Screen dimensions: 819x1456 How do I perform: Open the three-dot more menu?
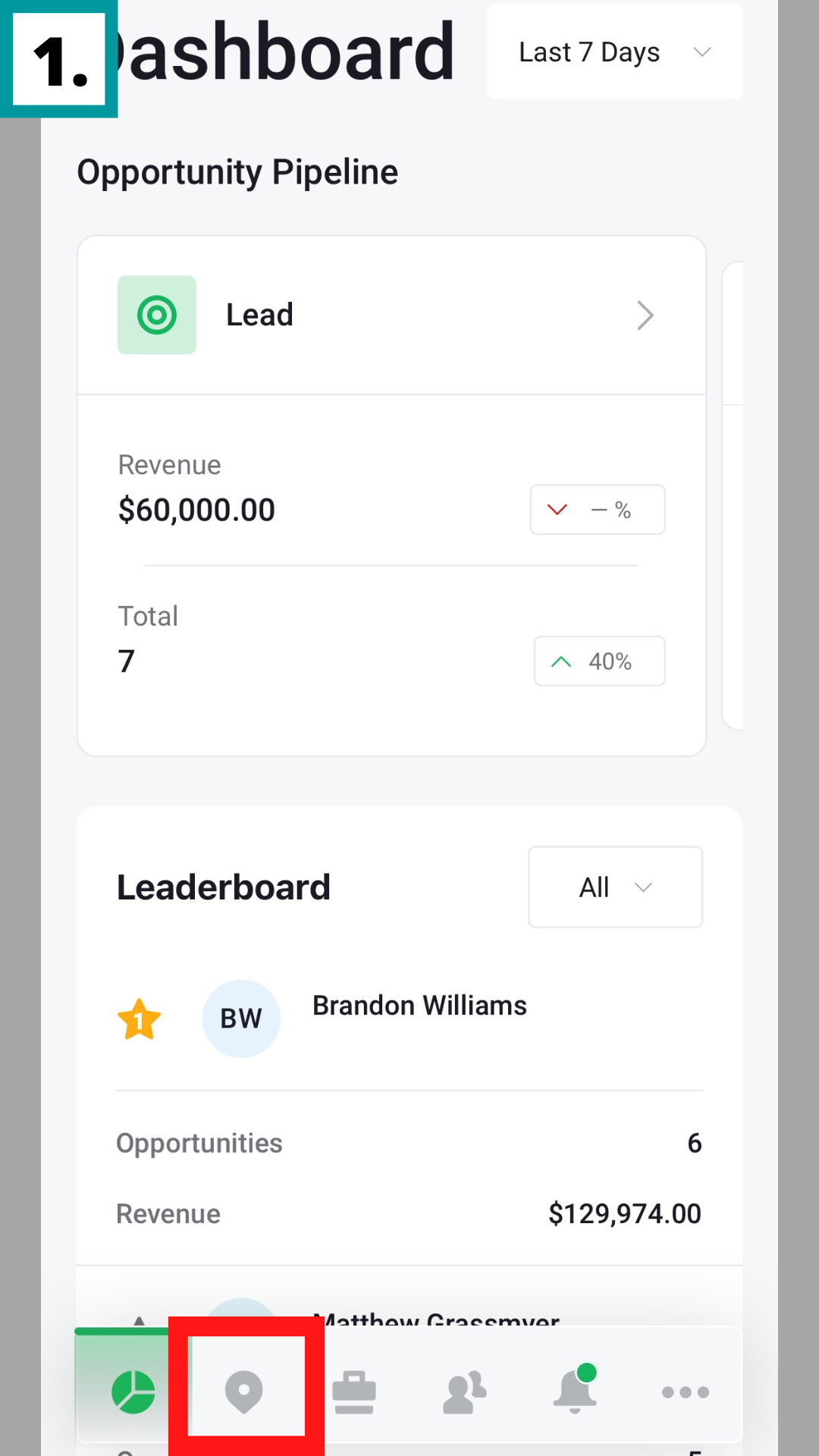[x=685, y=1392]
